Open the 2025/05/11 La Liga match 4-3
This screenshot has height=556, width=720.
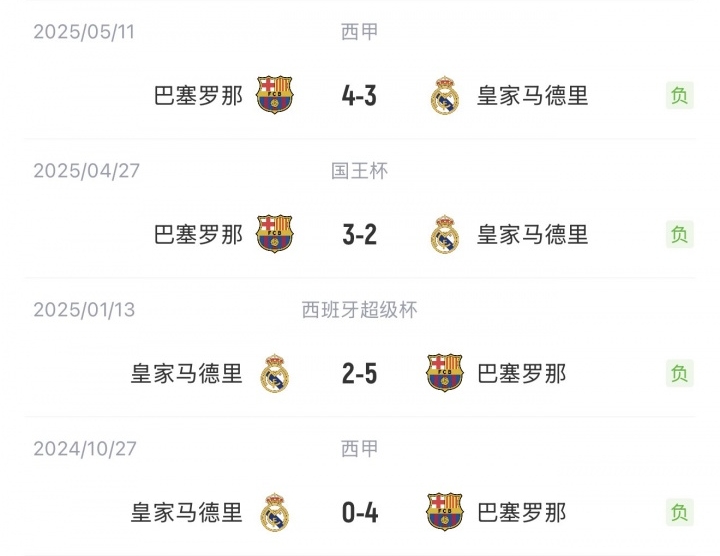pyautogui.click(x=359, y=96)
